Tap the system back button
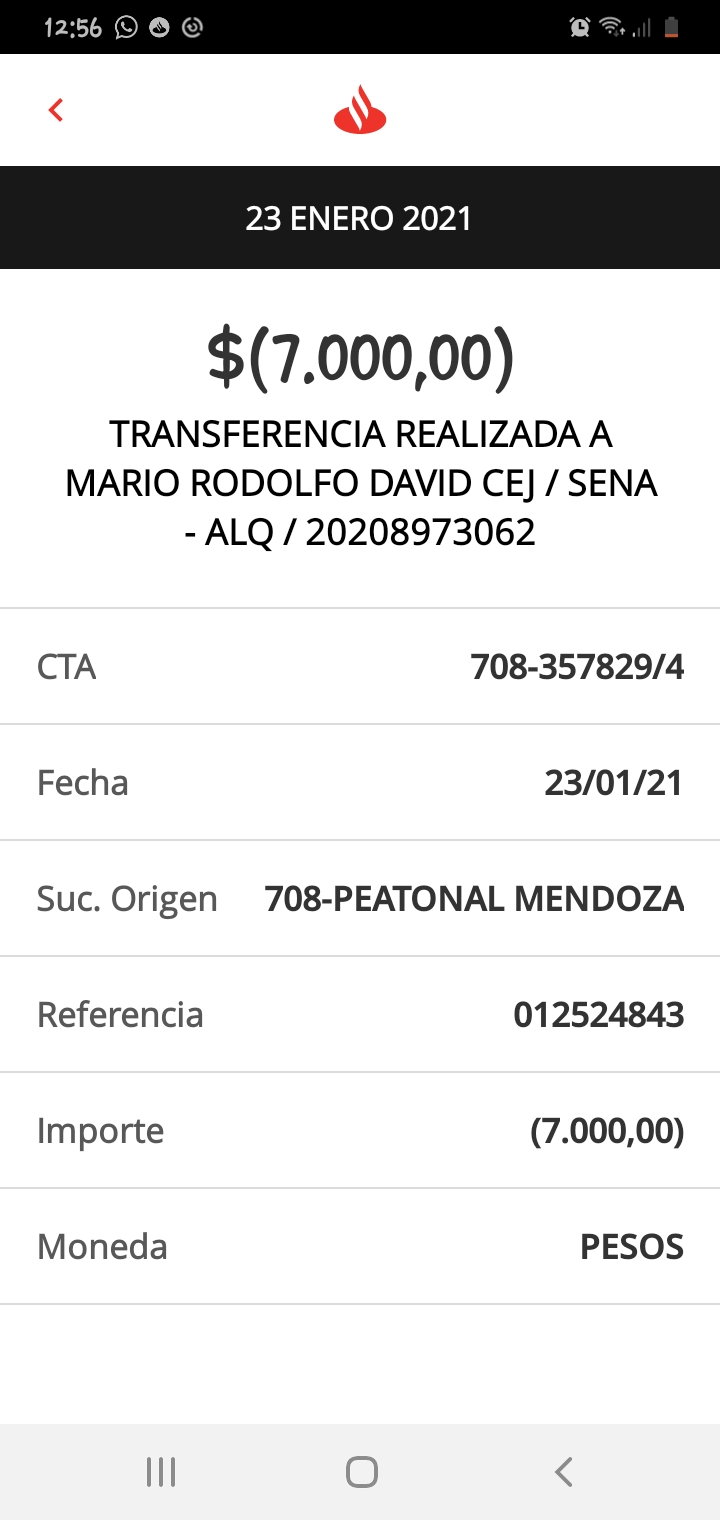Screen dimensions: 720x1520 click(x=563, y=1472)
